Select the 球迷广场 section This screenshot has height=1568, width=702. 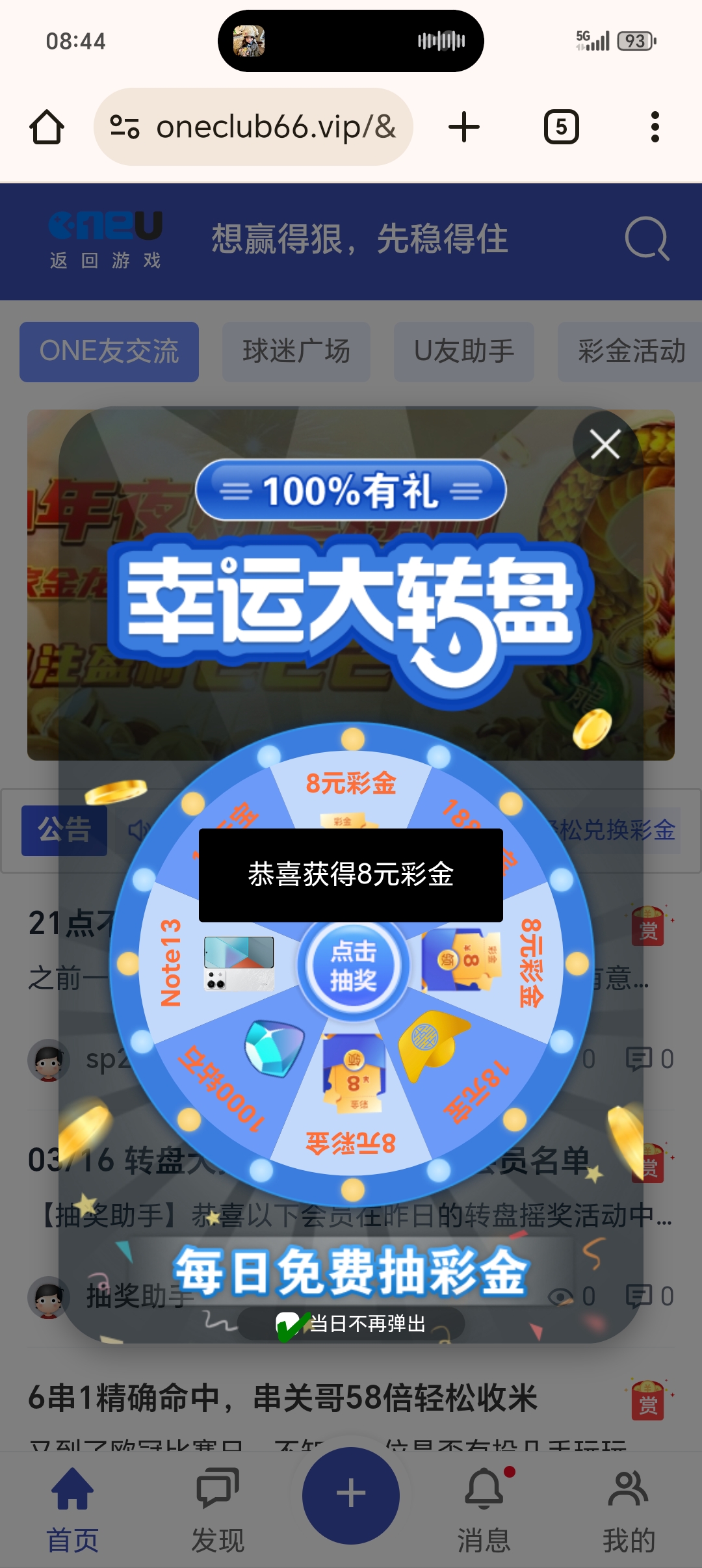(x=296, y=350)
